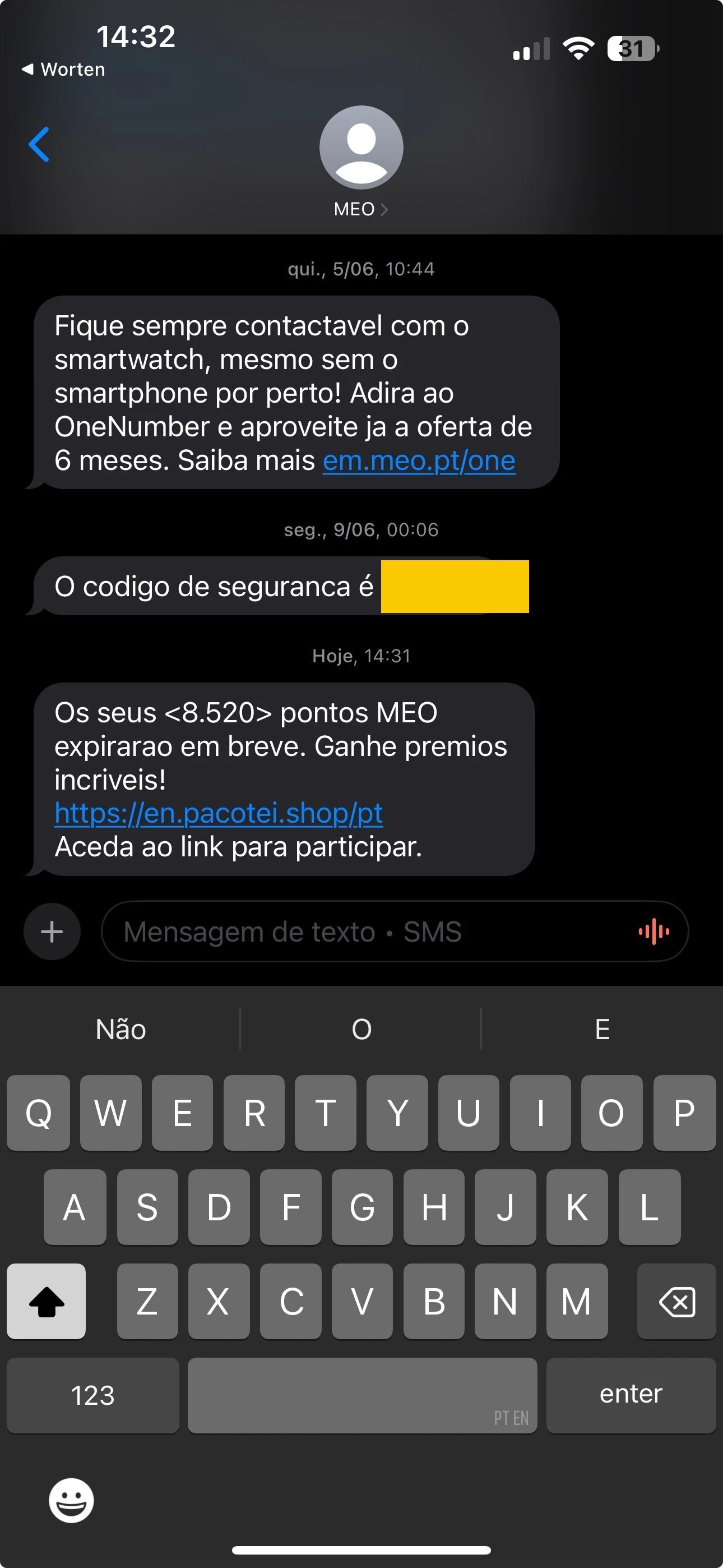
Task: Focus the Mensagem de texto field
Action: coord(365,931)
